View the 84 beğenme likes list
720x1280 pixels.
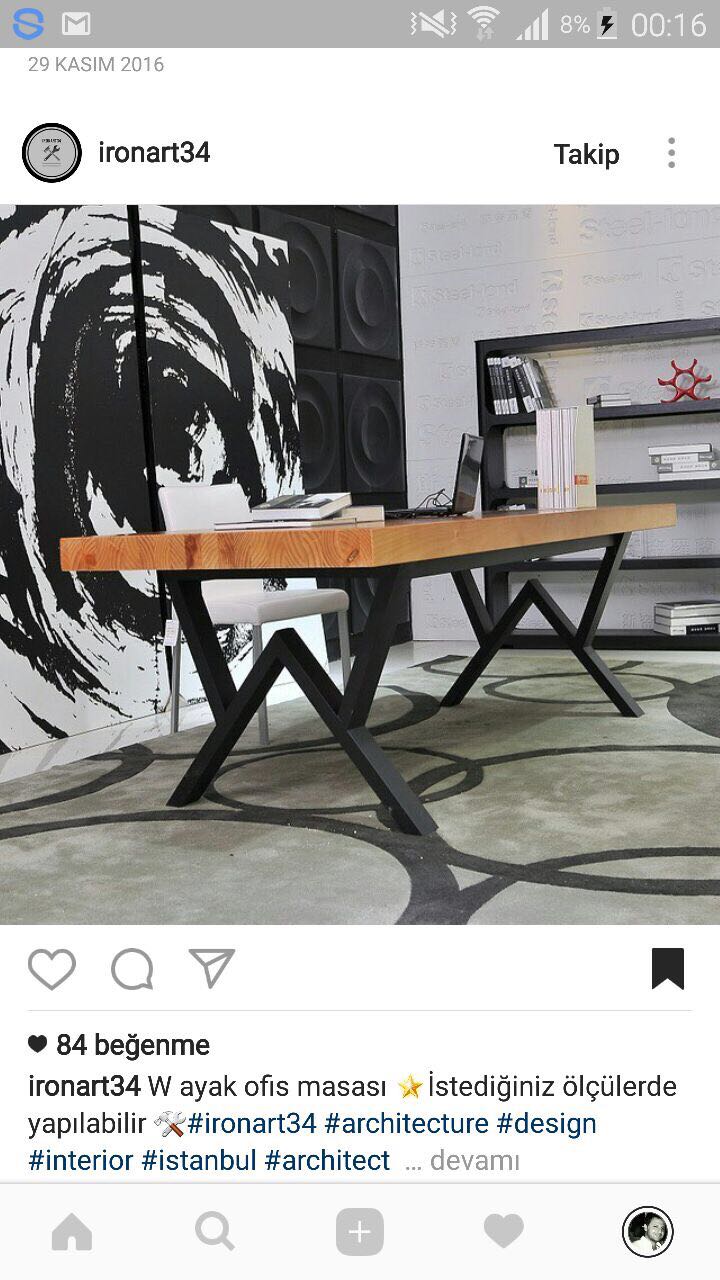(119, 1045)
